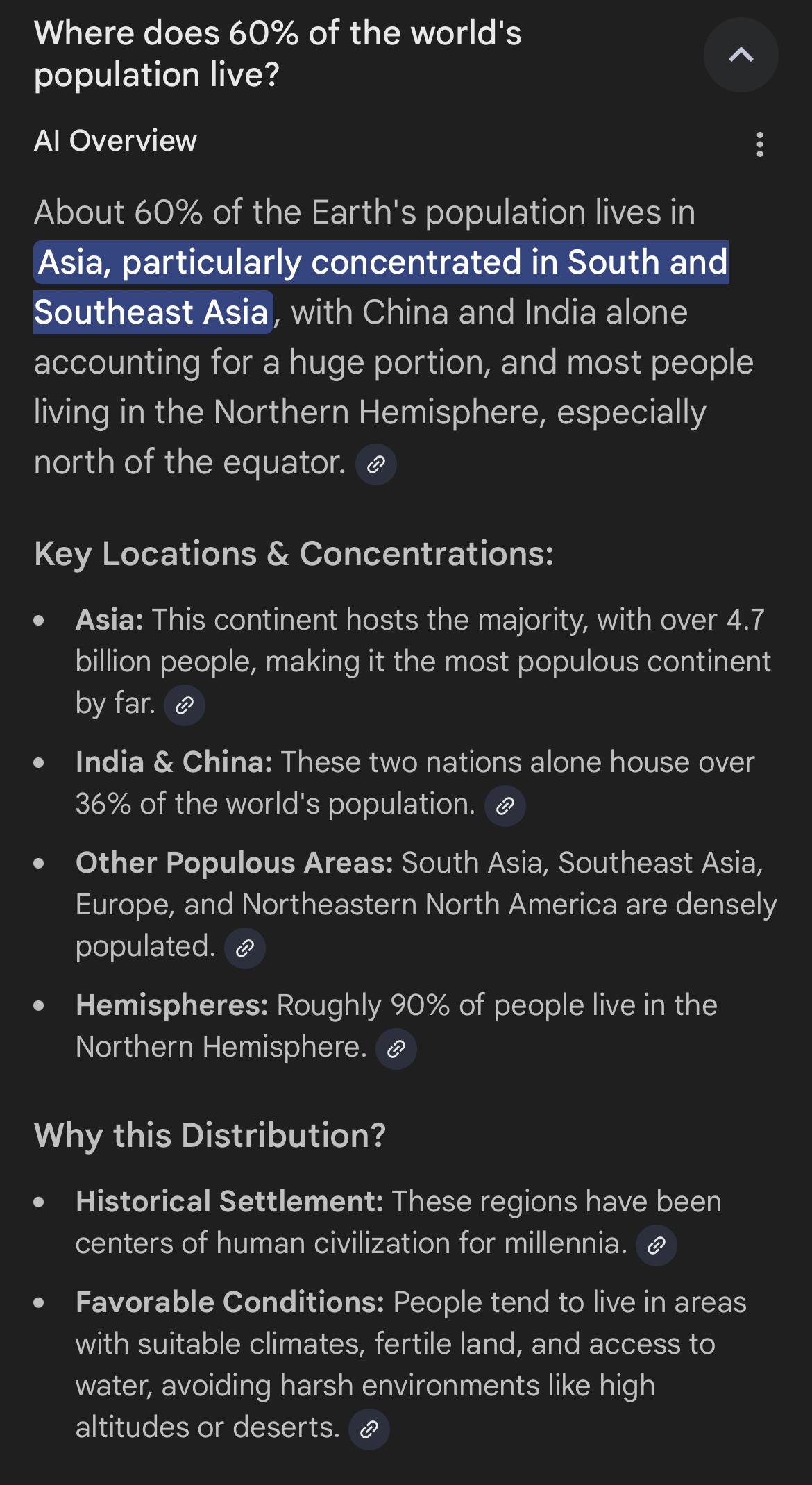This screenshot has height=1485, width=812.
Task: View source link for Favorable Conditions point
Action: point(369,1429)
